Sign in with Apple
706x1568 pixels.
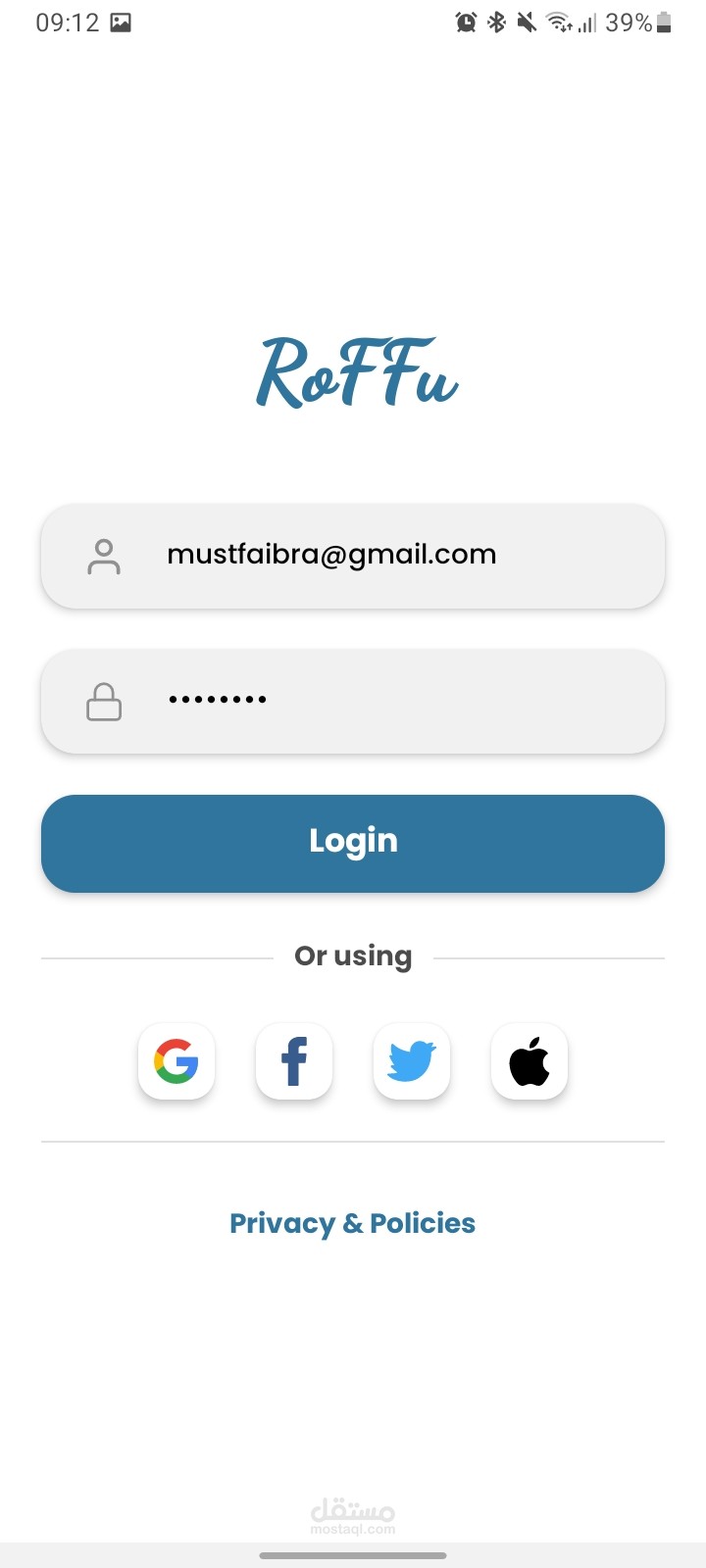pos(529,1061)
